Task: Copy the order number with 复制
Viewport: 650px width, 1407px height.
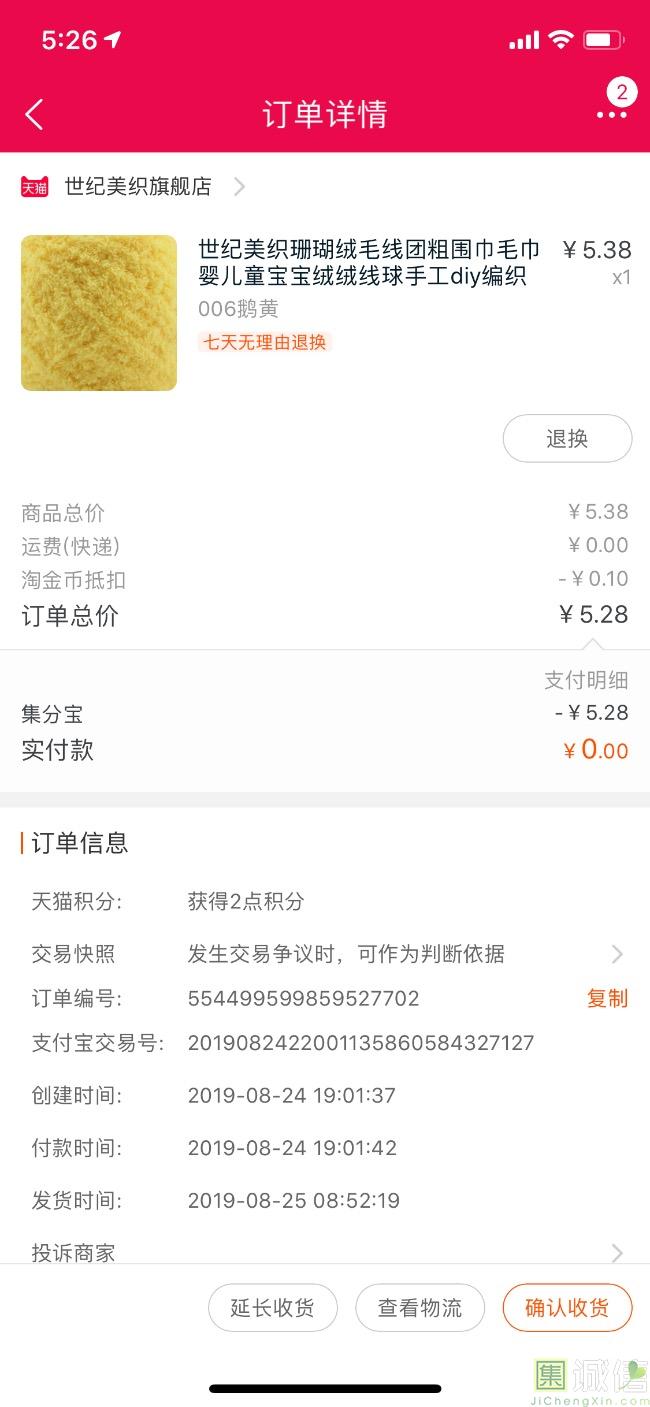Action: (x=607, y=998)
